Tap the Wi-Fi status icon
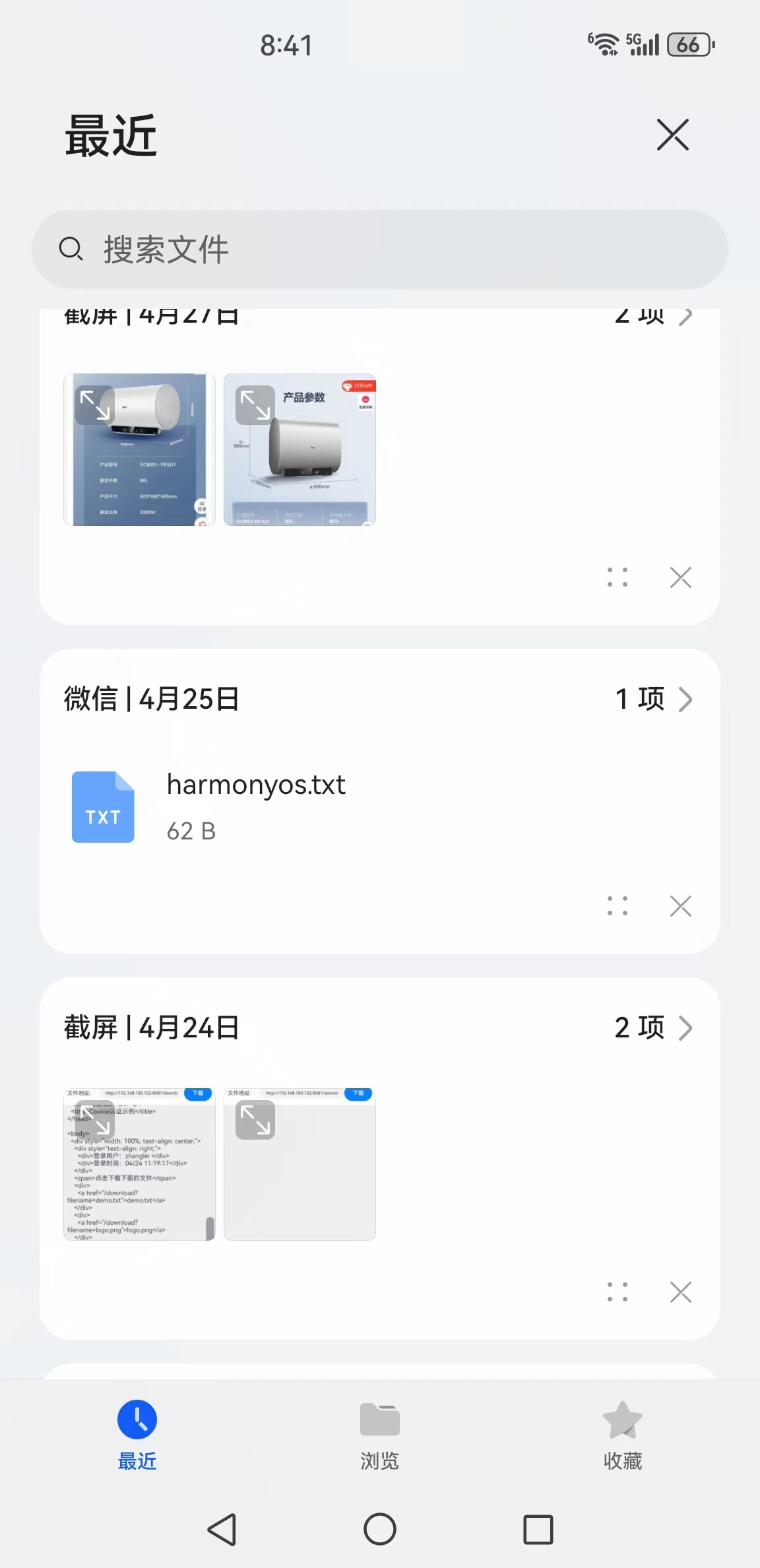 [604, 44]
